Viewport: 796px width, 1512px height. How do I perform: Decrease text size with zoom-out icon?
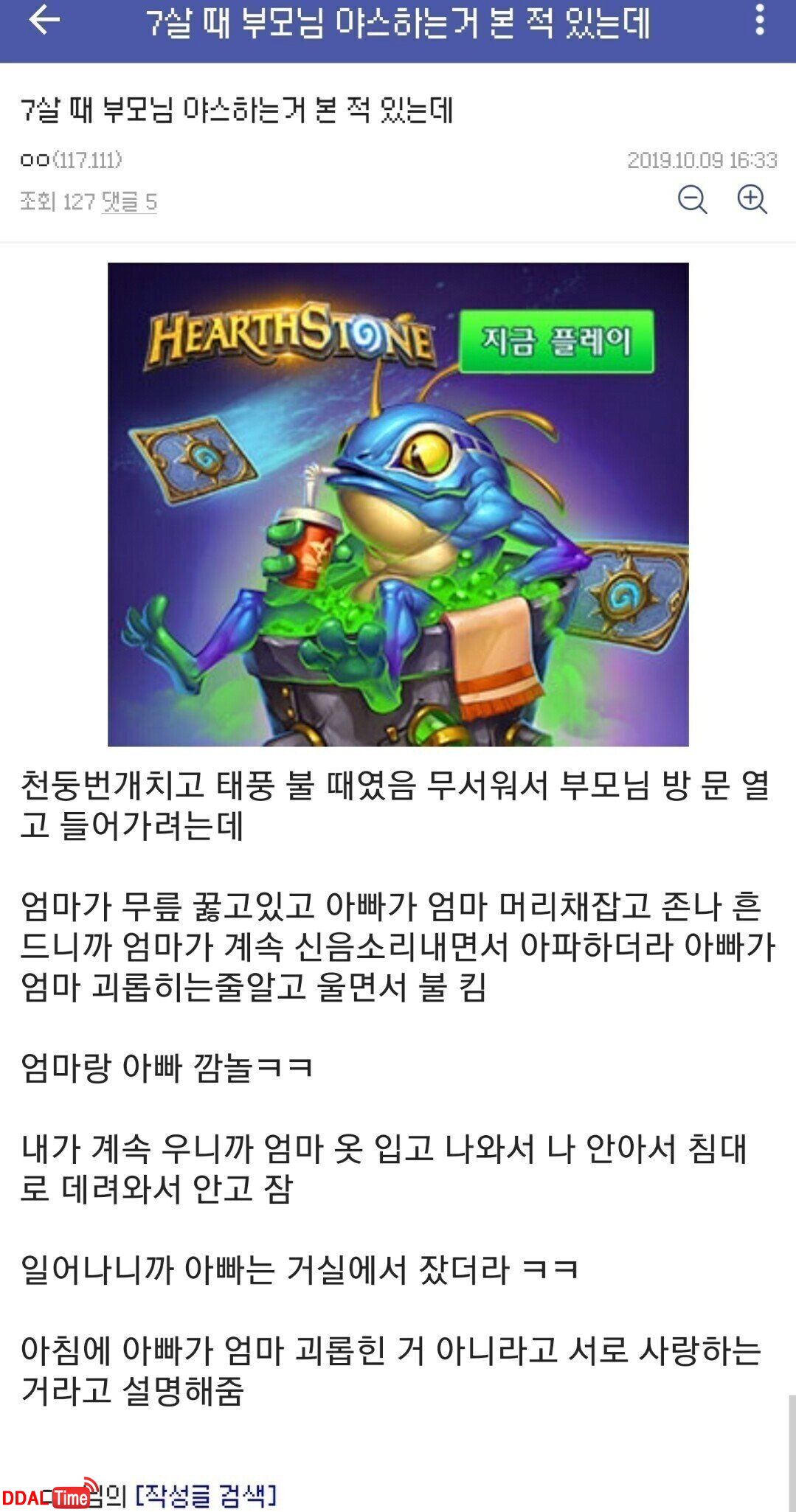coord(692,199)
